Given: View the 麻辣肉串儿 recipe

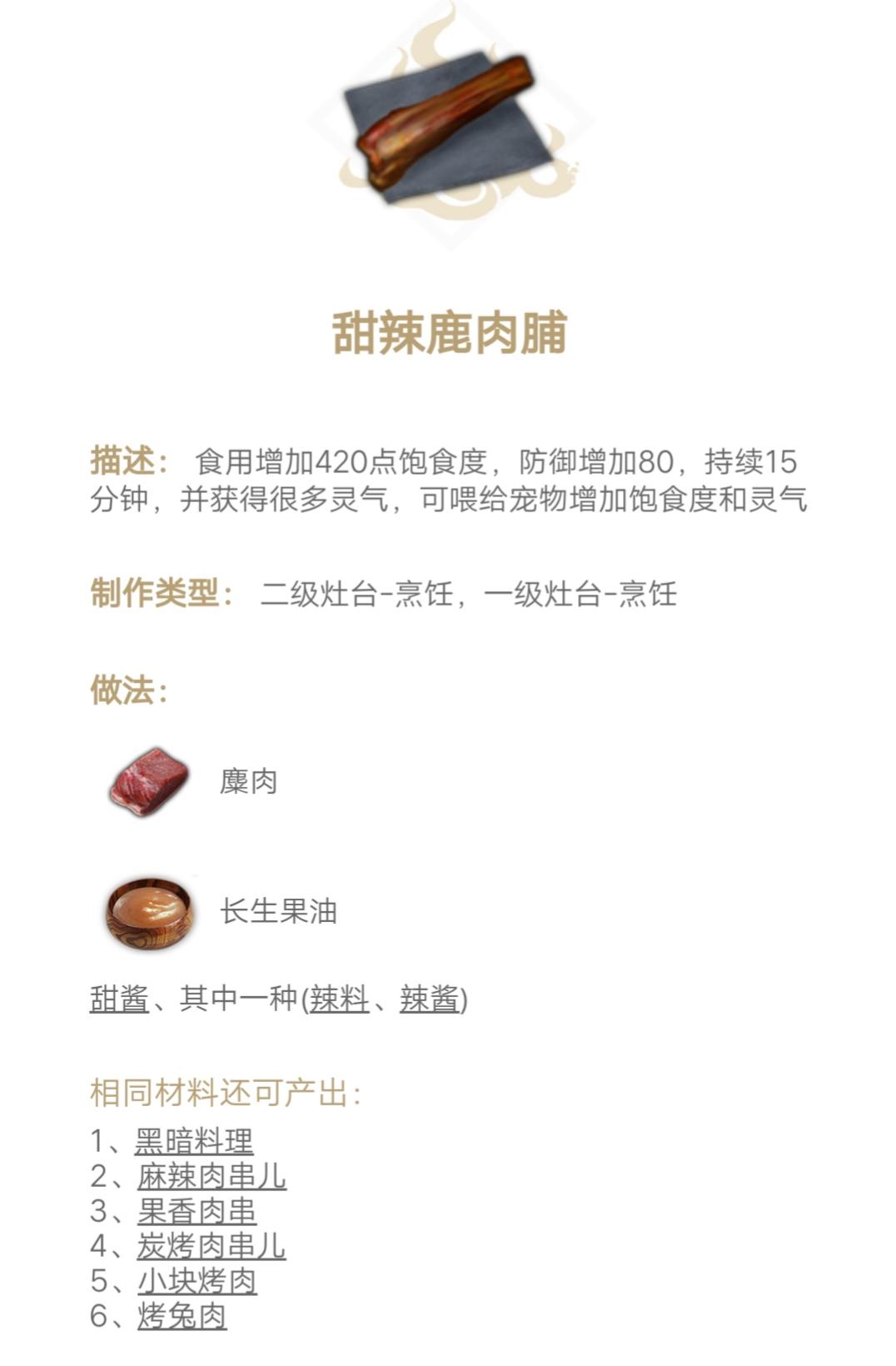Looking at the screenshot, I should coord(212,1176).
